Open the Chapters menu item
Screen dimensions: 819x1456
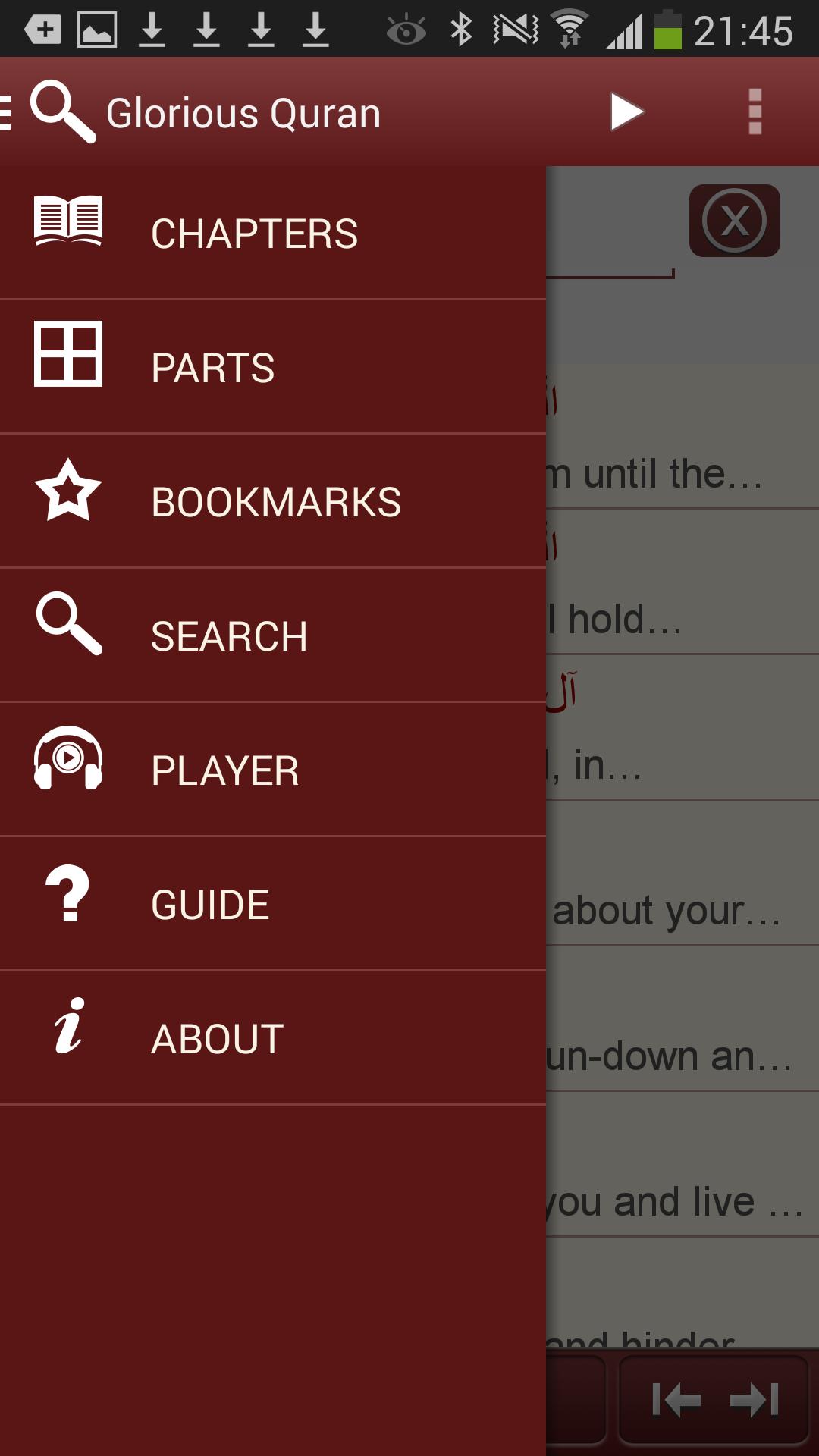(273, 233)
